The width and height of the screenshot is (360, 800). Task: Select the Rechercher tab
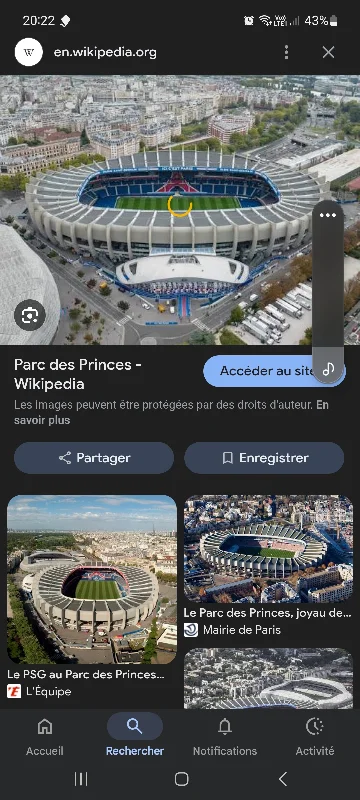[x=135, y=736]
